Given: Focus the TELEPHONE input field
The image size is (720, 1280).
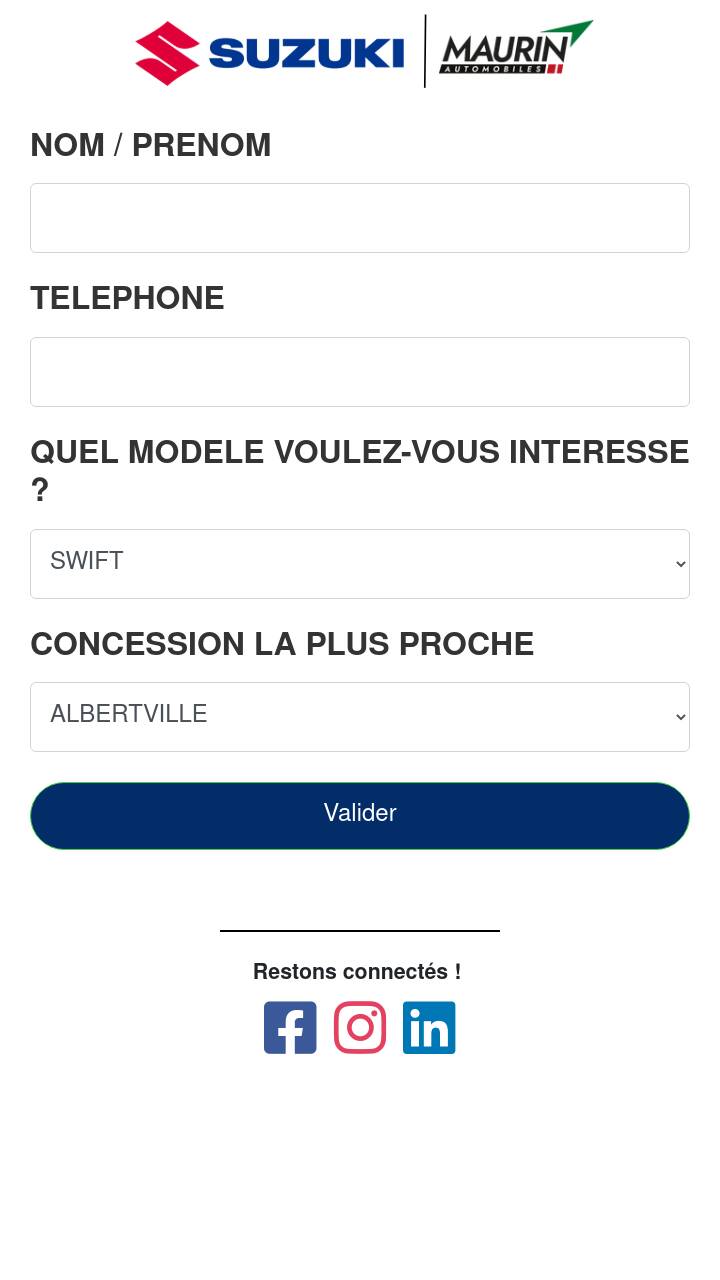Looking at the screenshot, I should [360, 372].
